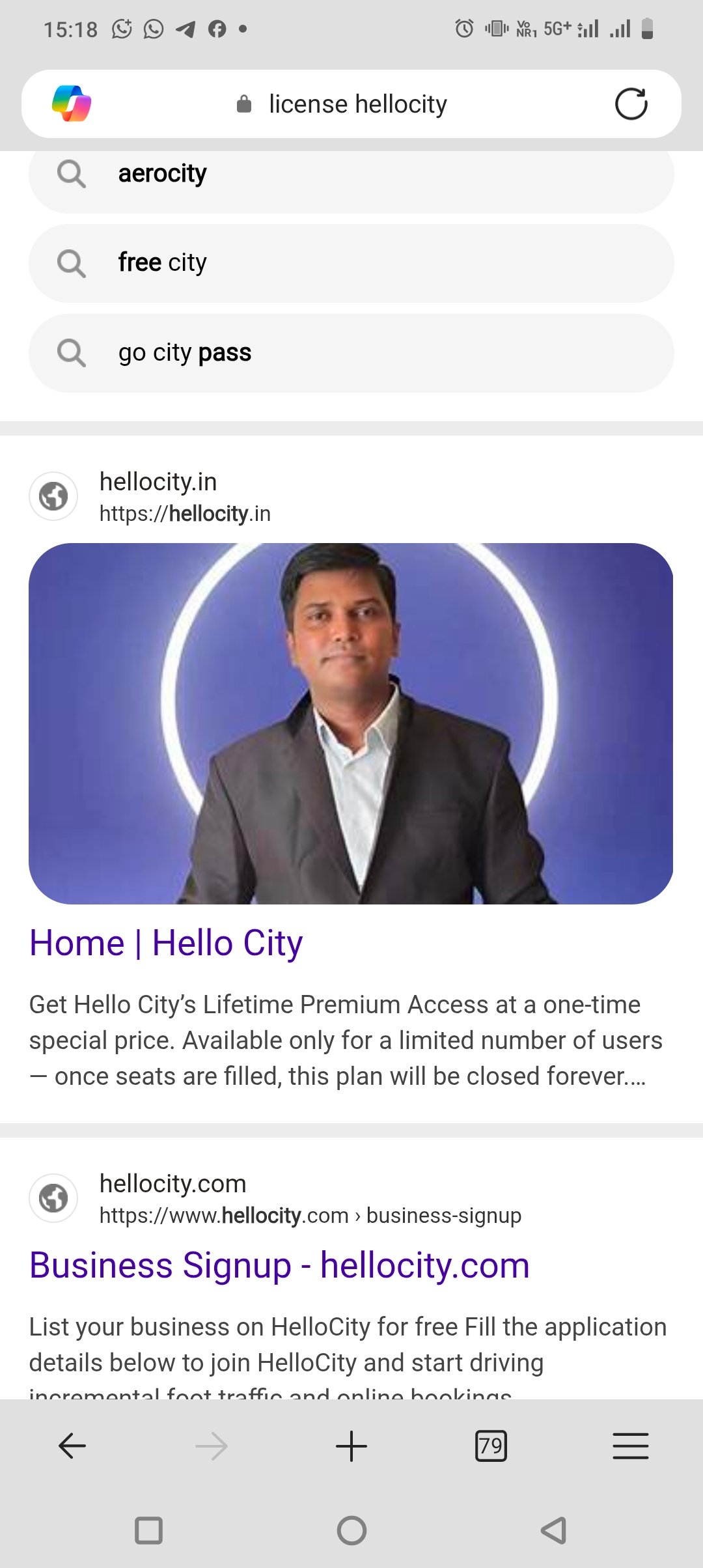Screen dimensions: 703x1568
Task: Visit the hellocity.com business-signup URL
Action: pyautogui.click(x=310, y=1216)
